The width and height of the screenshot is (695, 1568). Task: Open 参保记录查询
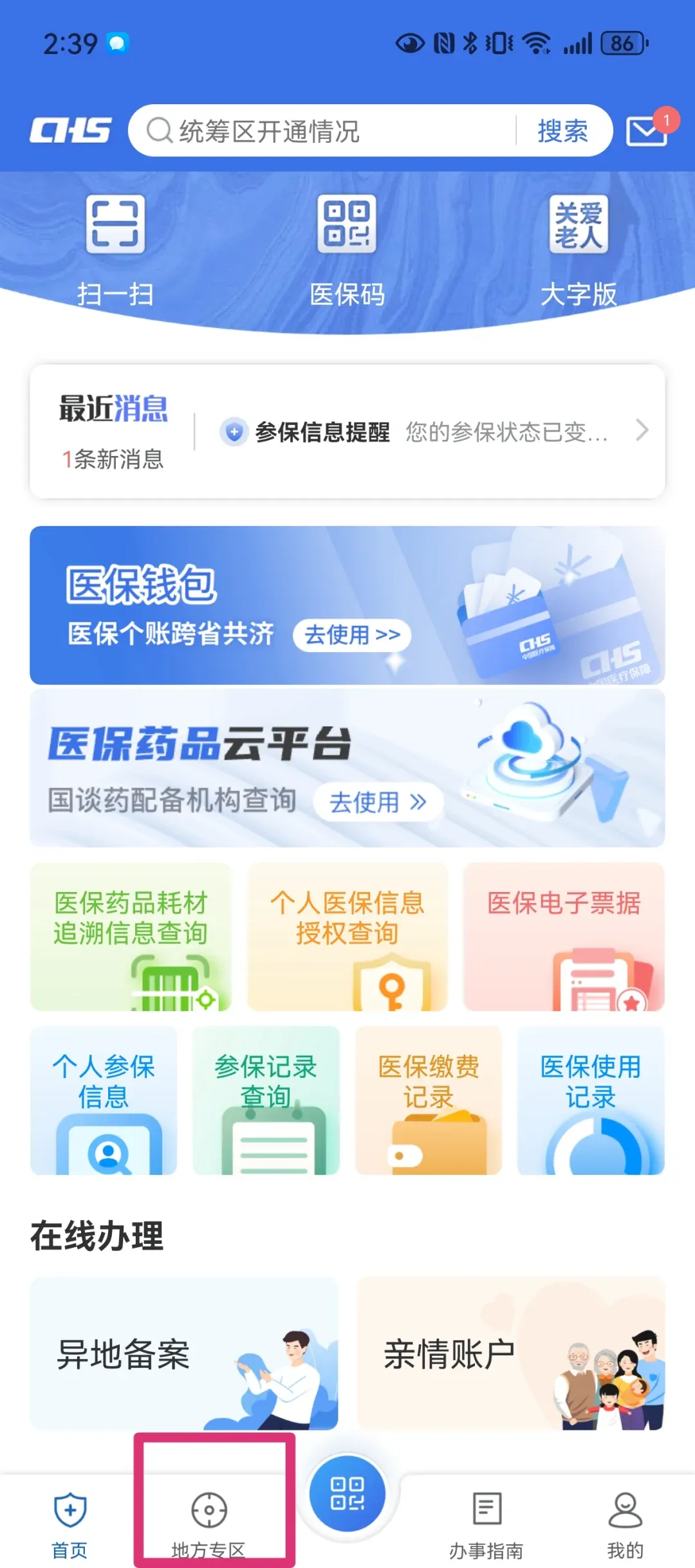pyautogui.click(x=266, y=1100)
